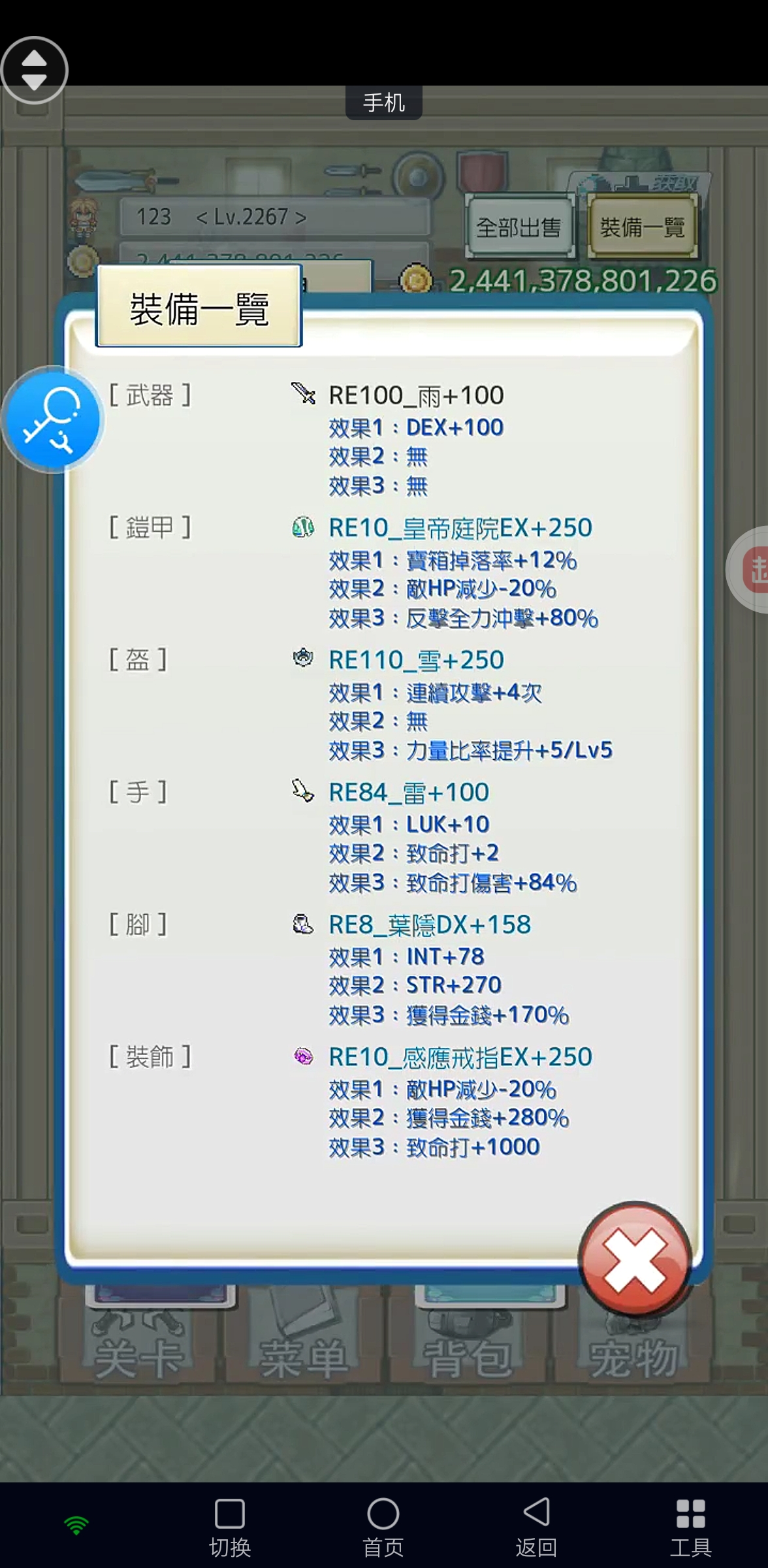Open the red floating button at right edge
Viewport: 768px width, 1568px height.
pyautogui.click(x=754, y=570)
